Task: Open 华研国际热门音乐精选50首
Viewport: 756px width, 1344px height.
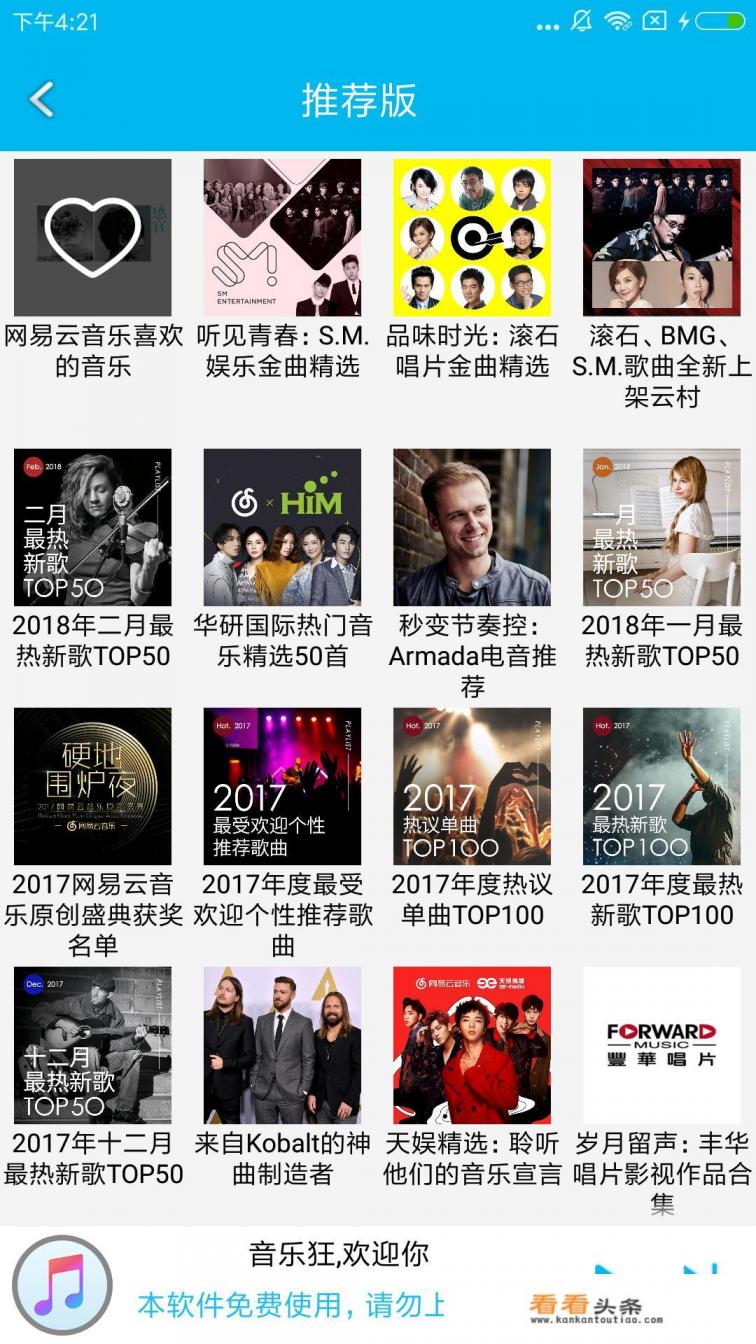Action: [x=282, y=527]
